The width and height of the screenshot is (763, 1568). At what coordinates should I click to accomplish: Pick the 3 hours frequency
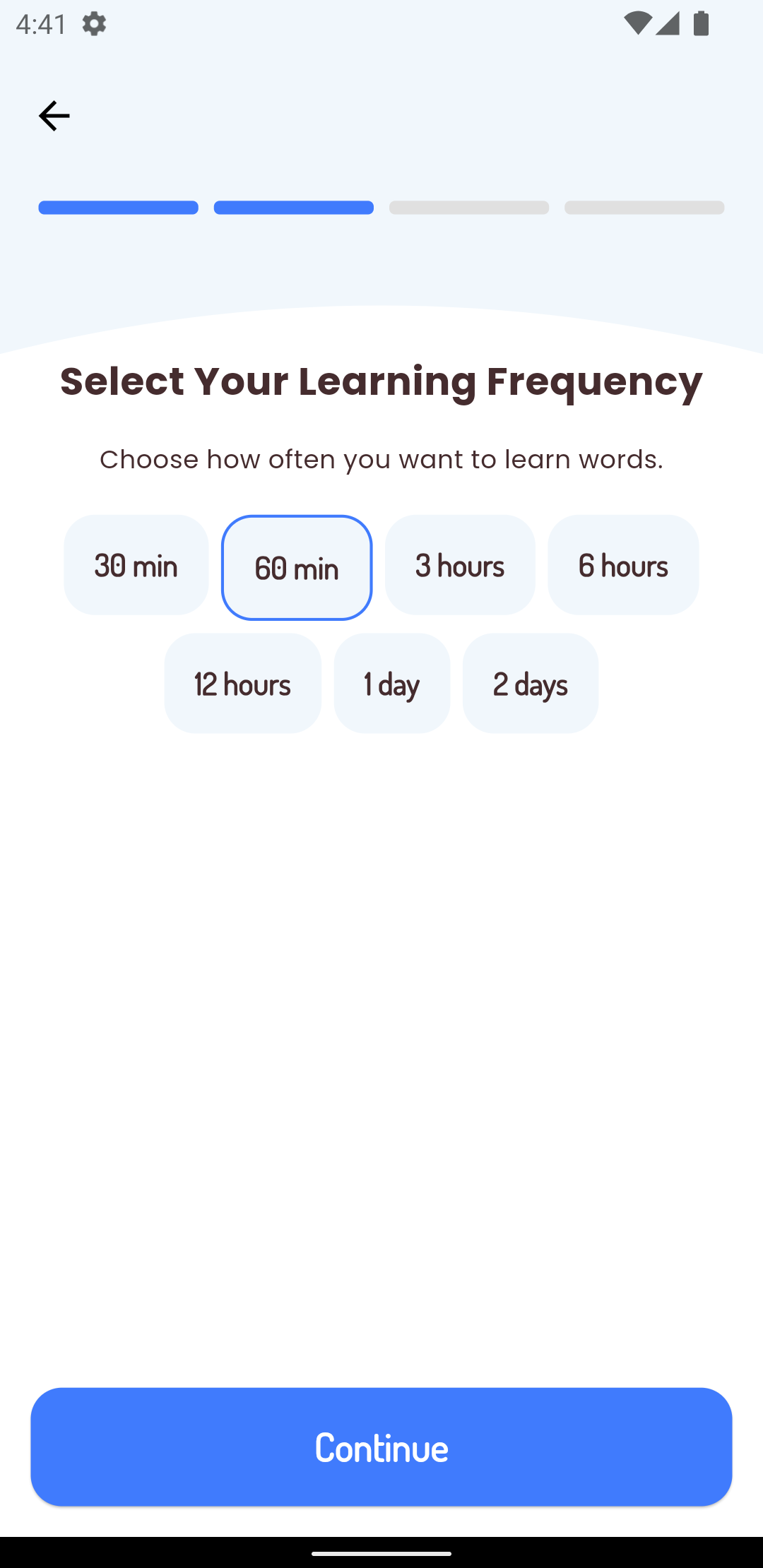click(x=460, y=565)
